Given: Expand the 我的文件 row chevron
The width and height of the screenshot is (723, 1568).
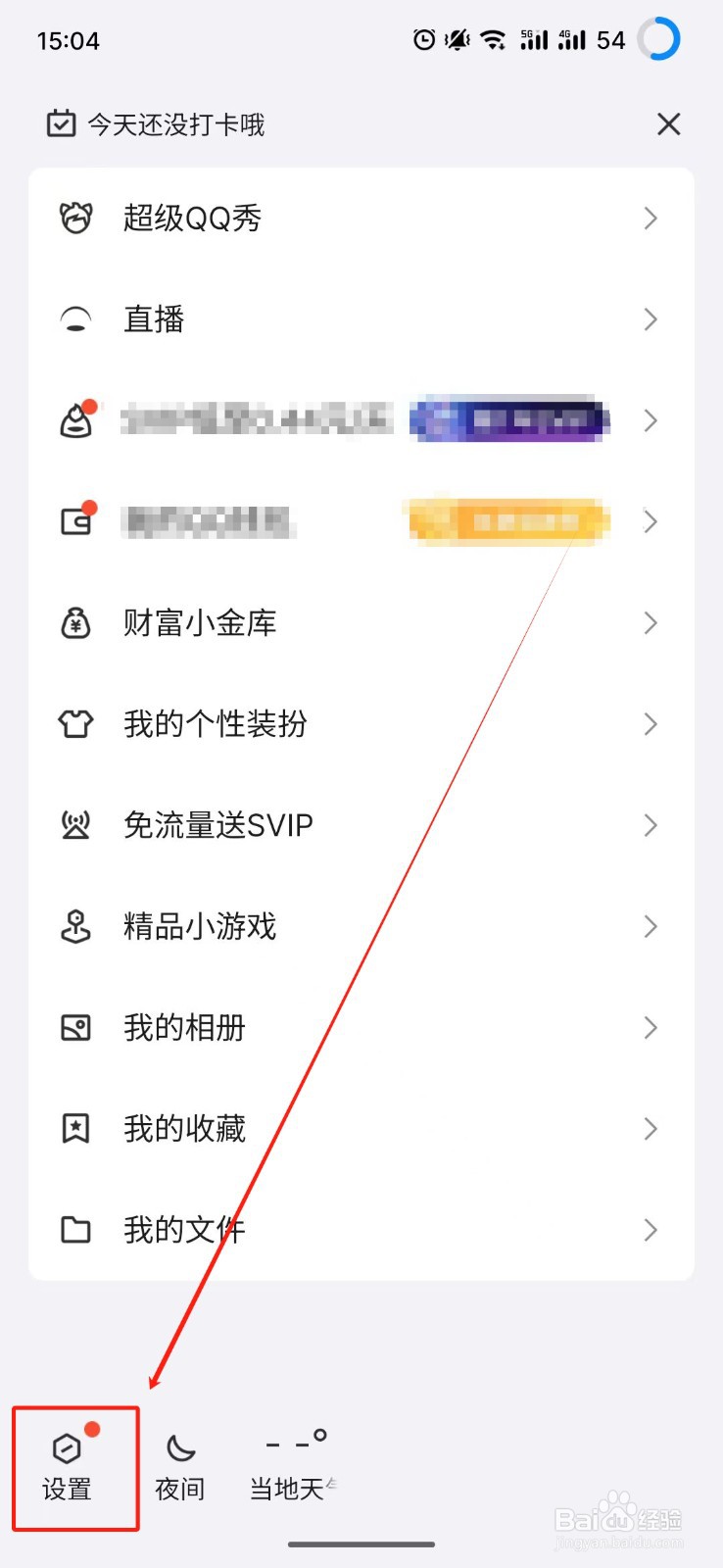Looking at the screenshot, I should point(650,1230).
